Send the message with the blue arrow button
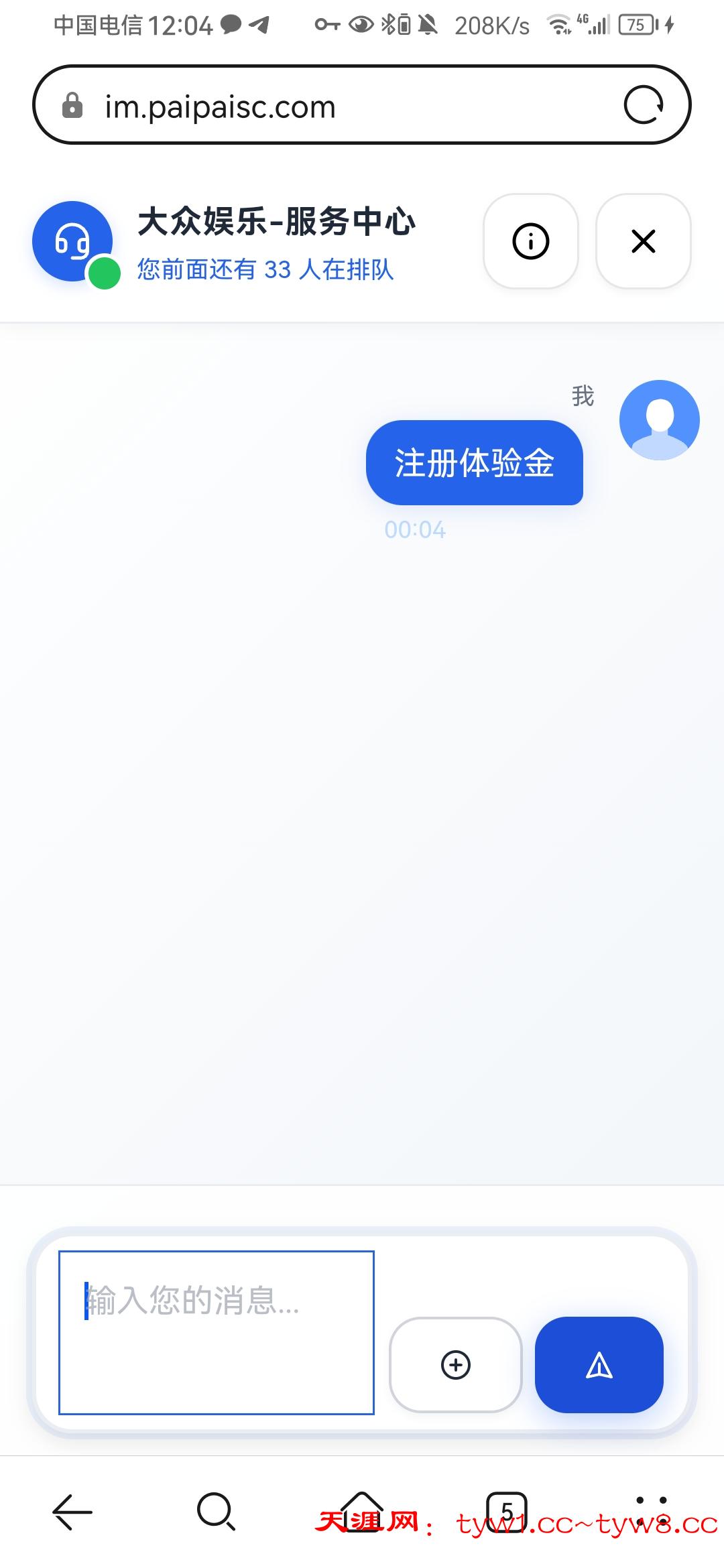724x1568 pixels. (x=599, y=1365)
